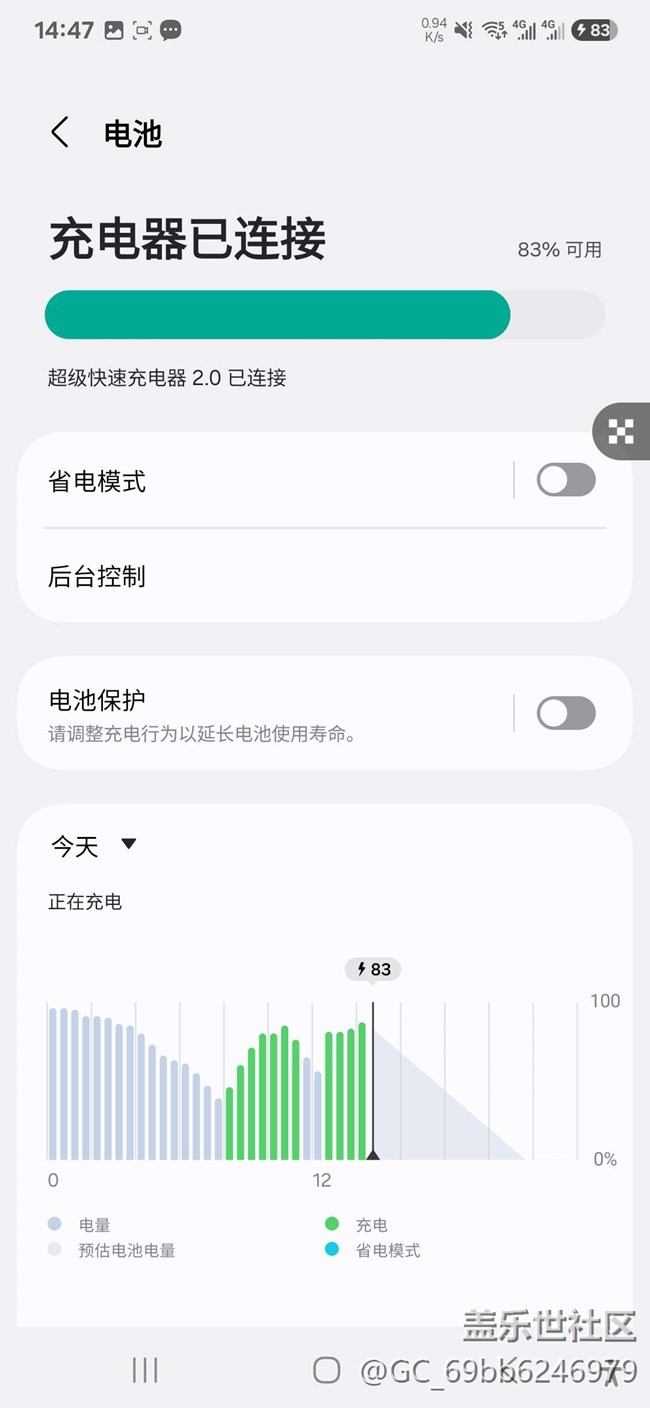Toggle the 省电模式 switch
This screenshot has height=1408, width=650.
(x=565, y=480)
